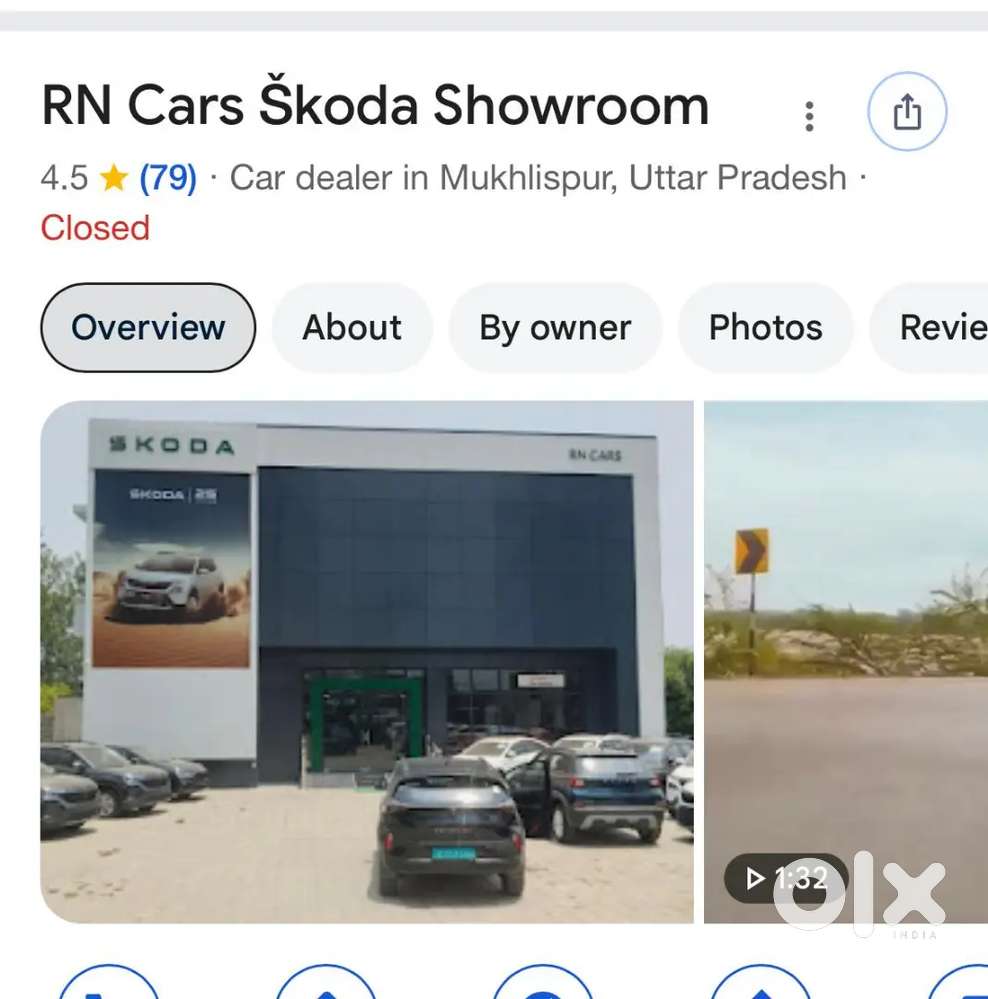
Task: Share RN Cars Škoda Showroom listing
Action: (907, 111)
